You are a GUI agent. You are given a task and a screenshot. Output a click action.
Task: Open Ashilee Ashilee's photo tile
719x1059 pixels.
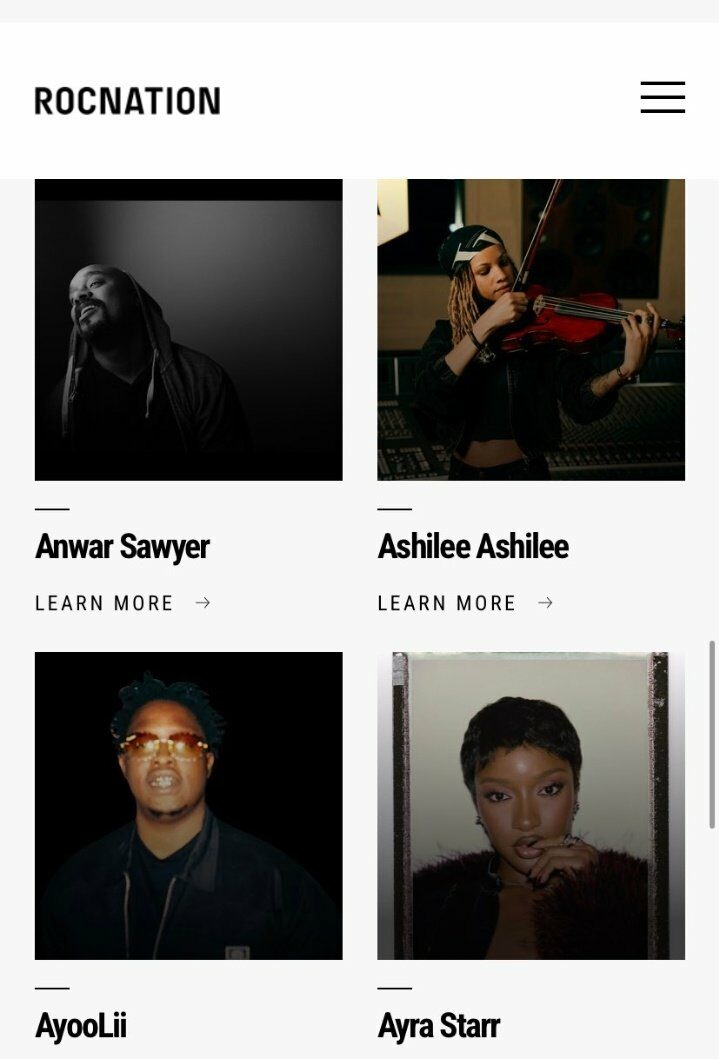pos(530,330)
